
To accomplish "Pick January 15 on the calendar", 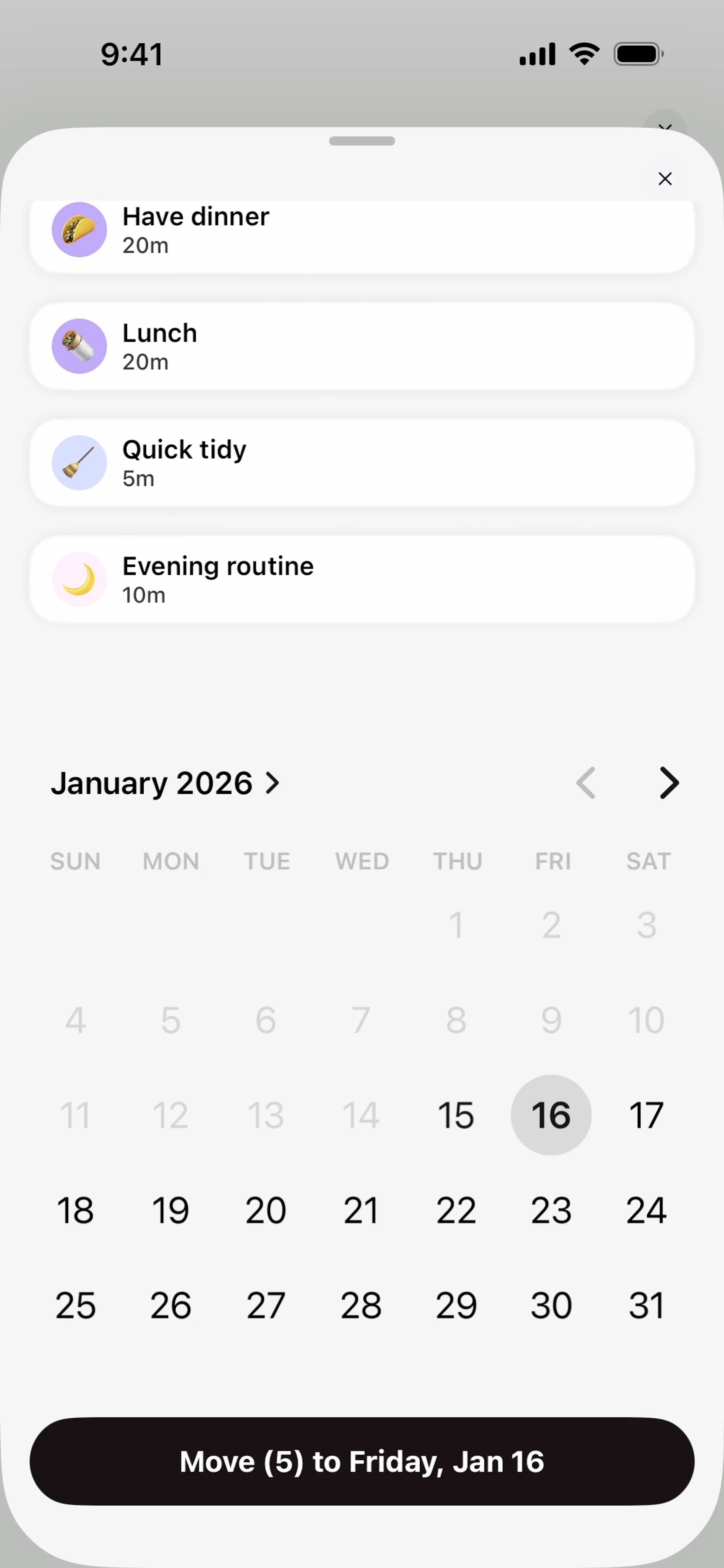I will tap(456, 1115).
